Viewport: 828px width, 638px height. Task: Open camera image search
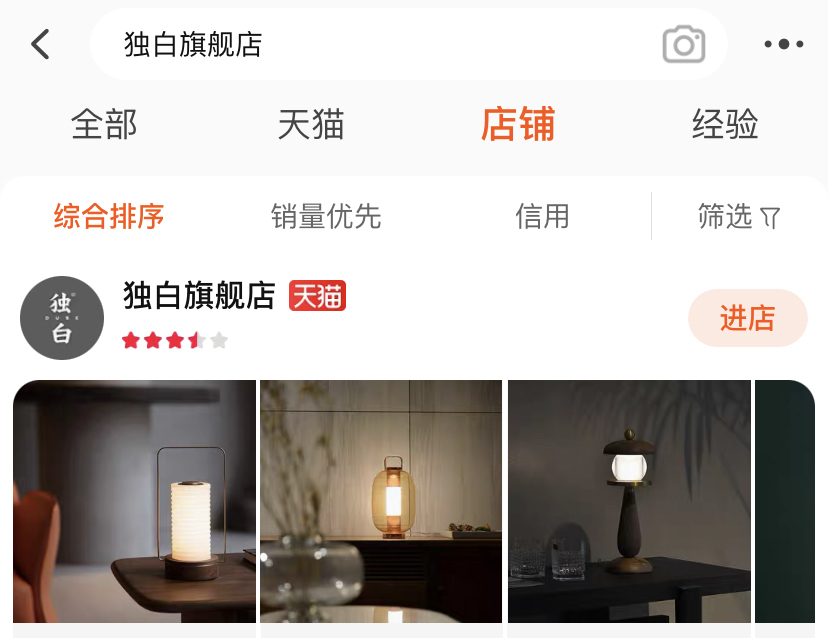tap(684, 44)
